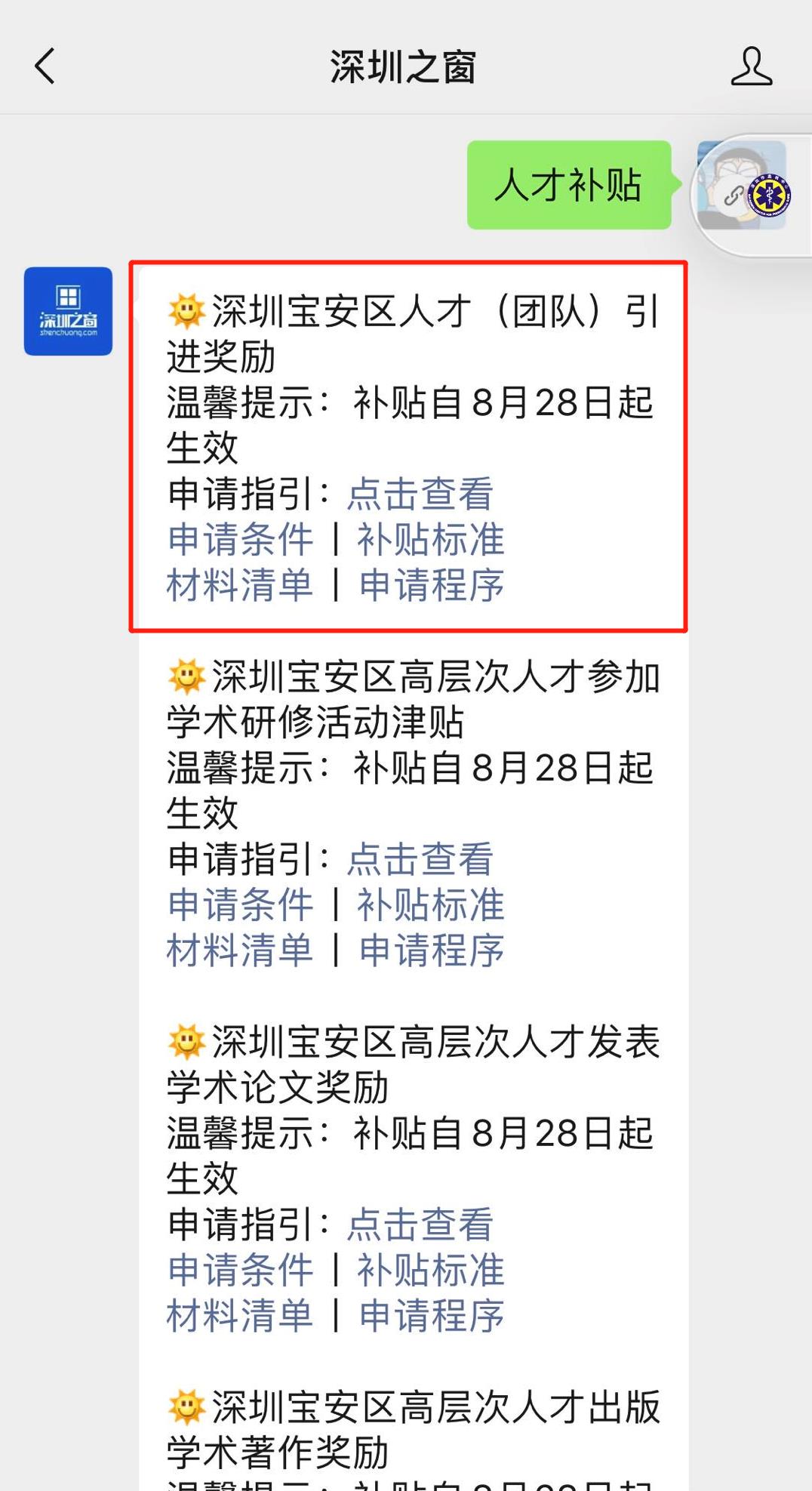Viewport: 812px width, 1491px height.
Task: Tap the link badge on your avatar
Action: 730,196
